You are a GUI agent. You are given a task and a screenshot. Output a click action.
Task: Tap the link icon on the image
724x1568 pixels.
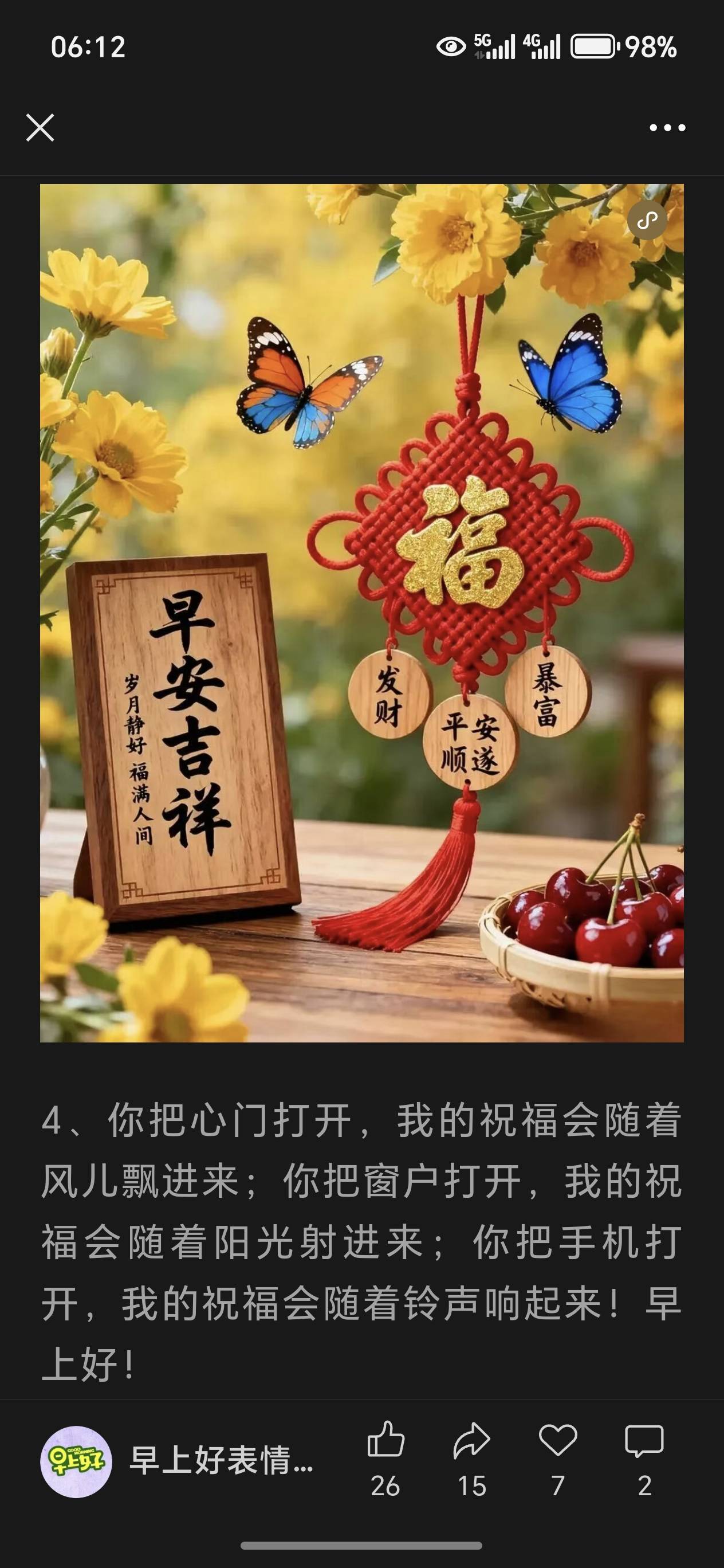647,220
